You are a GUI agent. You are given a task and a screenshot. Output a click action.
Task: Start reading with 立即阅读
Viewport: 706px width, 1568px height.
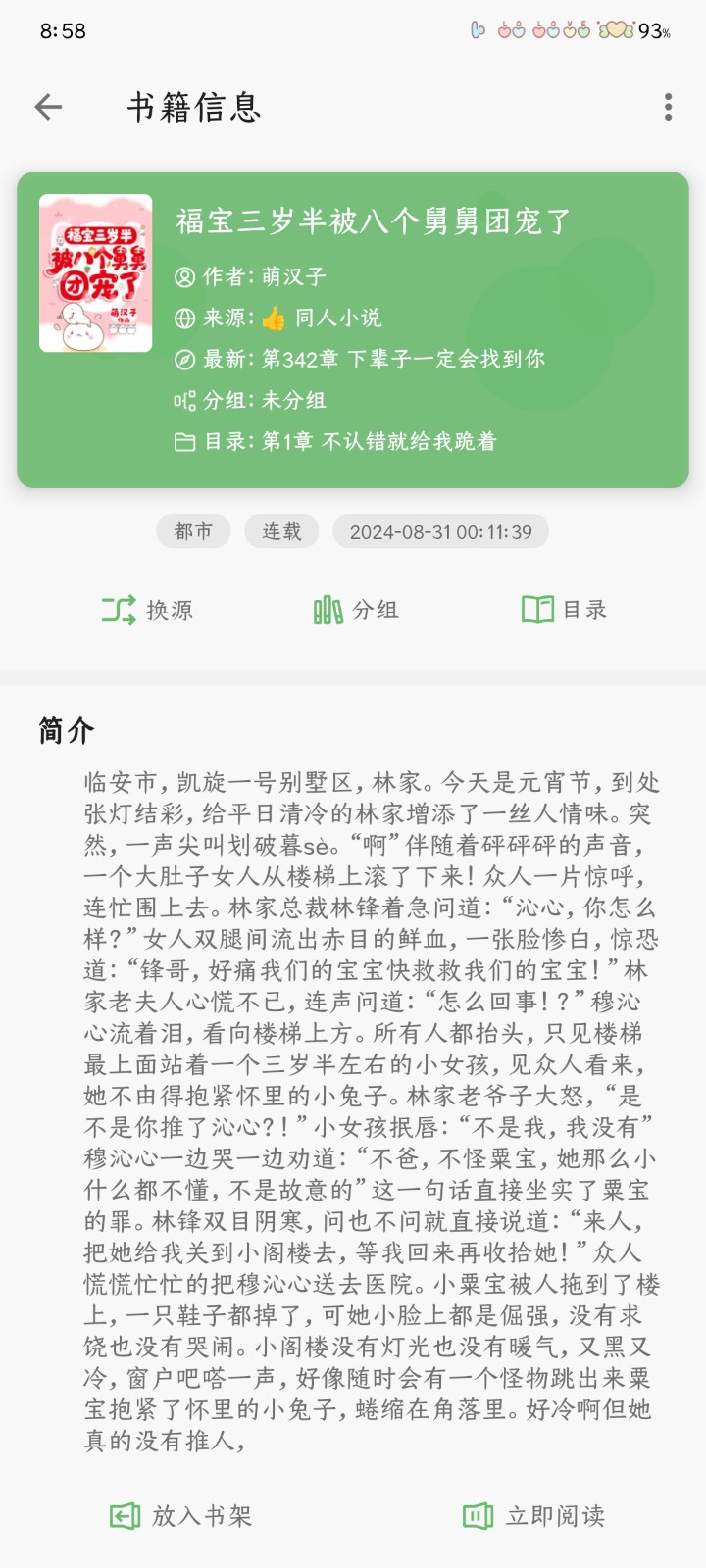tap(533, 1516)
